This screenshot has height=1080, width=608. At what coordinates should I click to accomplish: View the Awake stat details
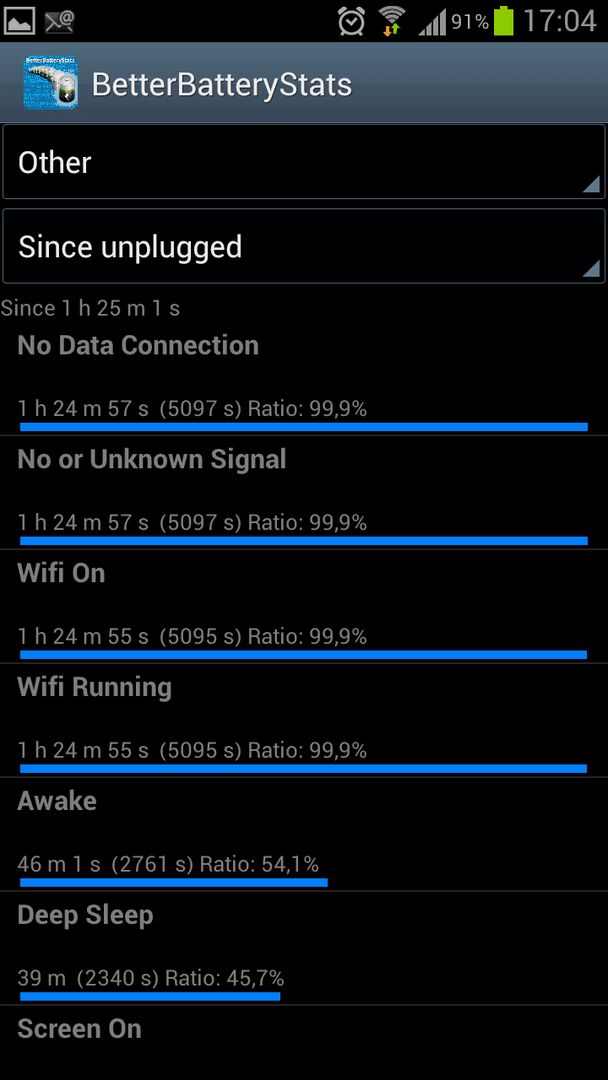(304, 834)
